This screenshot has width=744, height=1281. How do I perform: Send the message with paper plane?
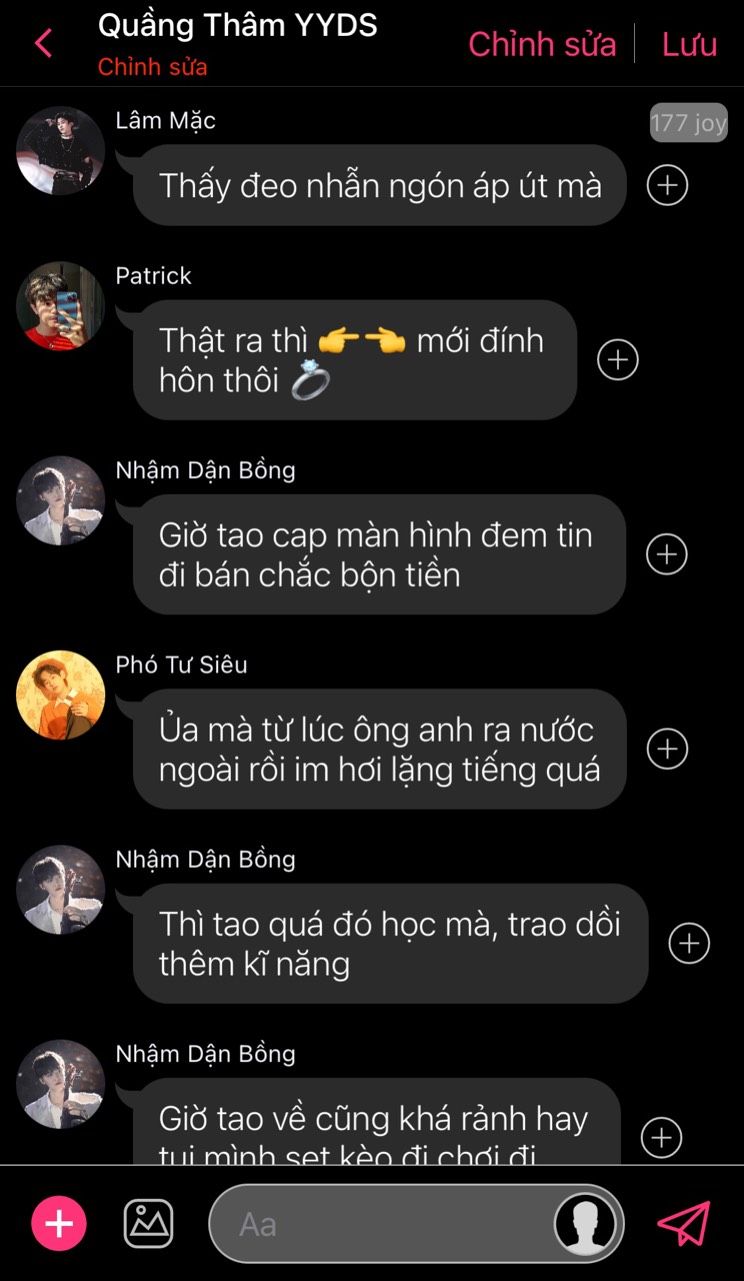pos(684,1223)
